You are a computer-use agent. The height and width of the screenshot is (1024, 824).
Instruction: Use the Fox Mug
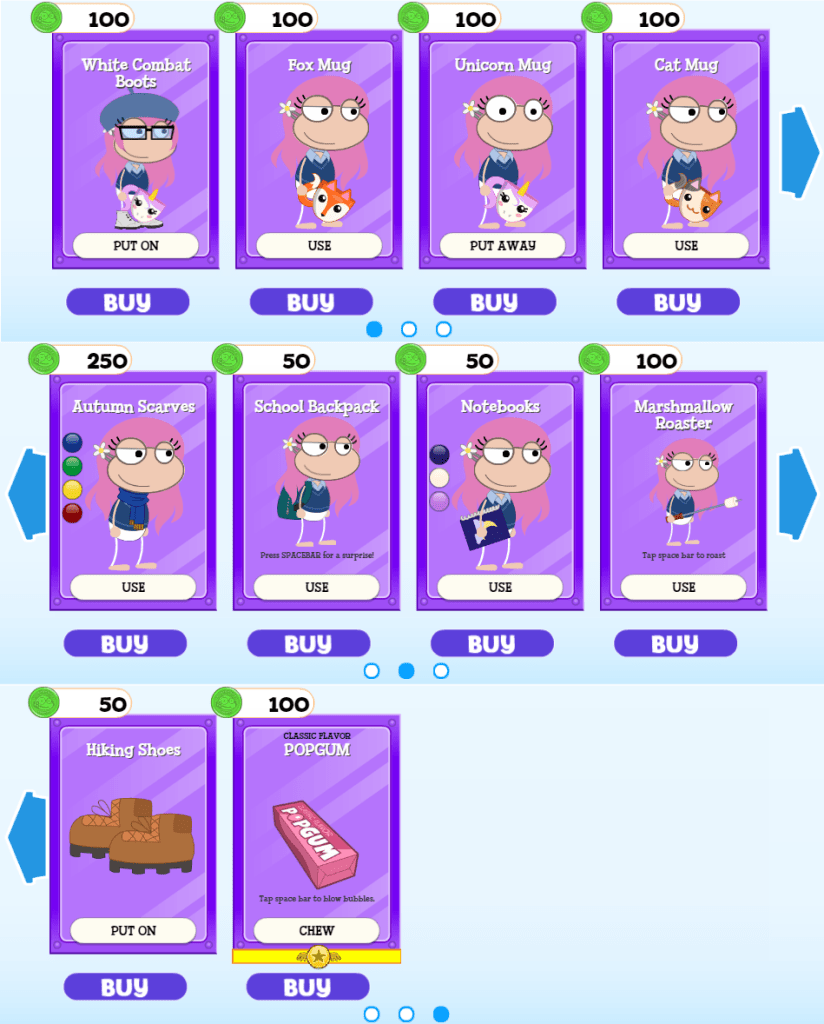pos(319,245)
